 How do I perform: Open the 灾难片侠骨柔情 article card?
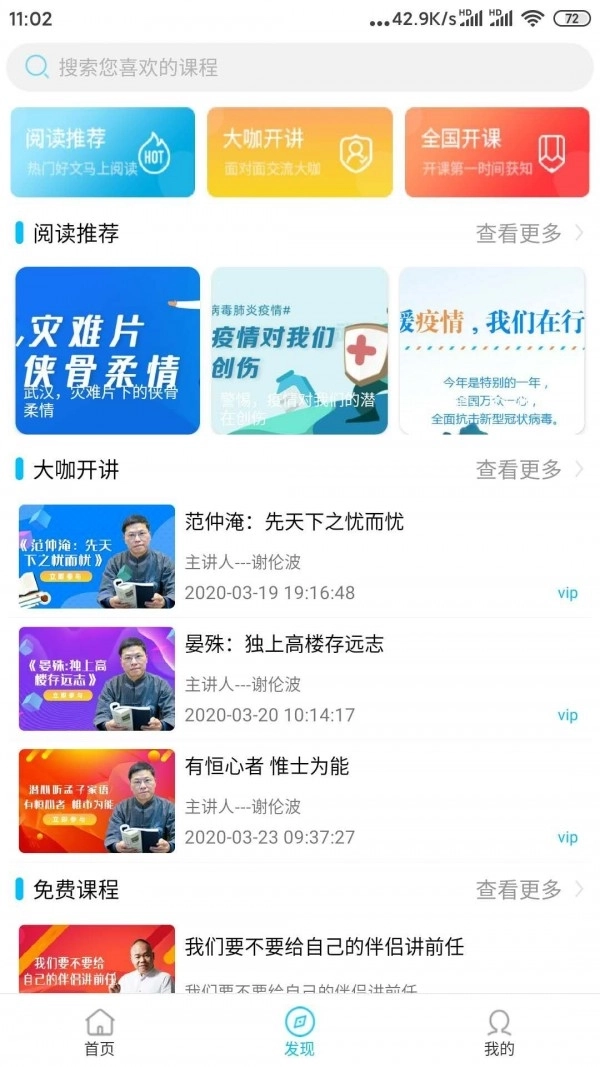(x=107, y=350)
